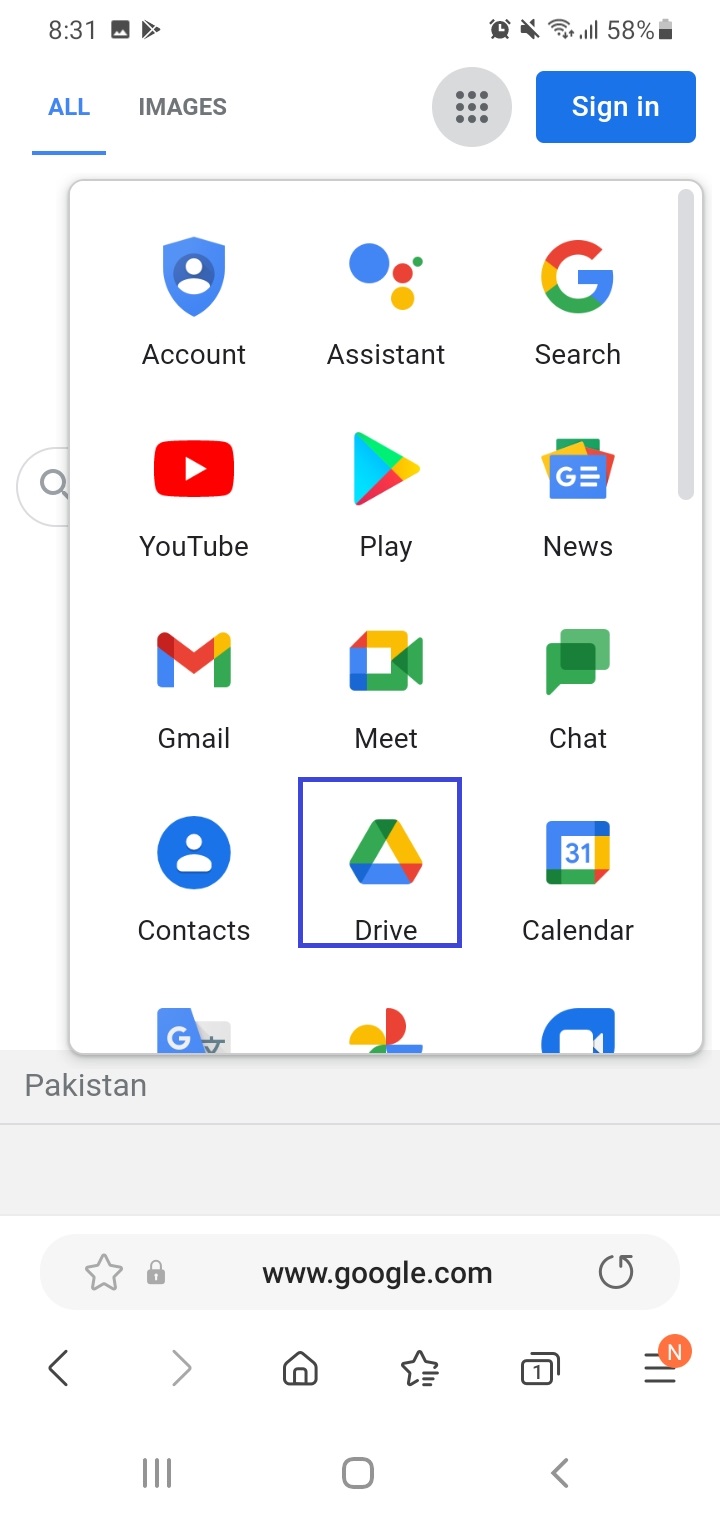
Task: Bookmark this page with the star icon
Action: (x=103, y=1273)
